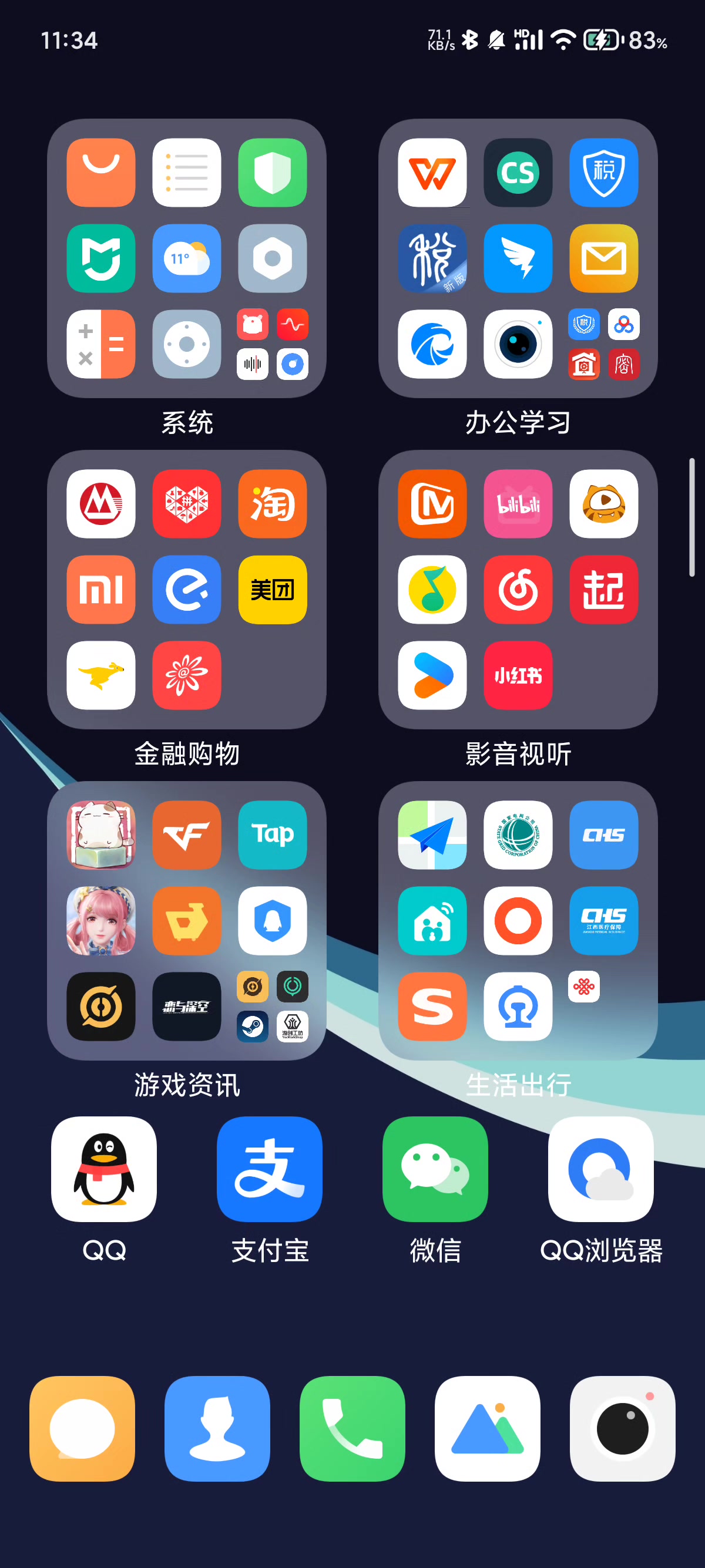The width and height of the screenshot is (705, 1568).
Task: Open the weather app showing 11°
Action: (187, 258)
